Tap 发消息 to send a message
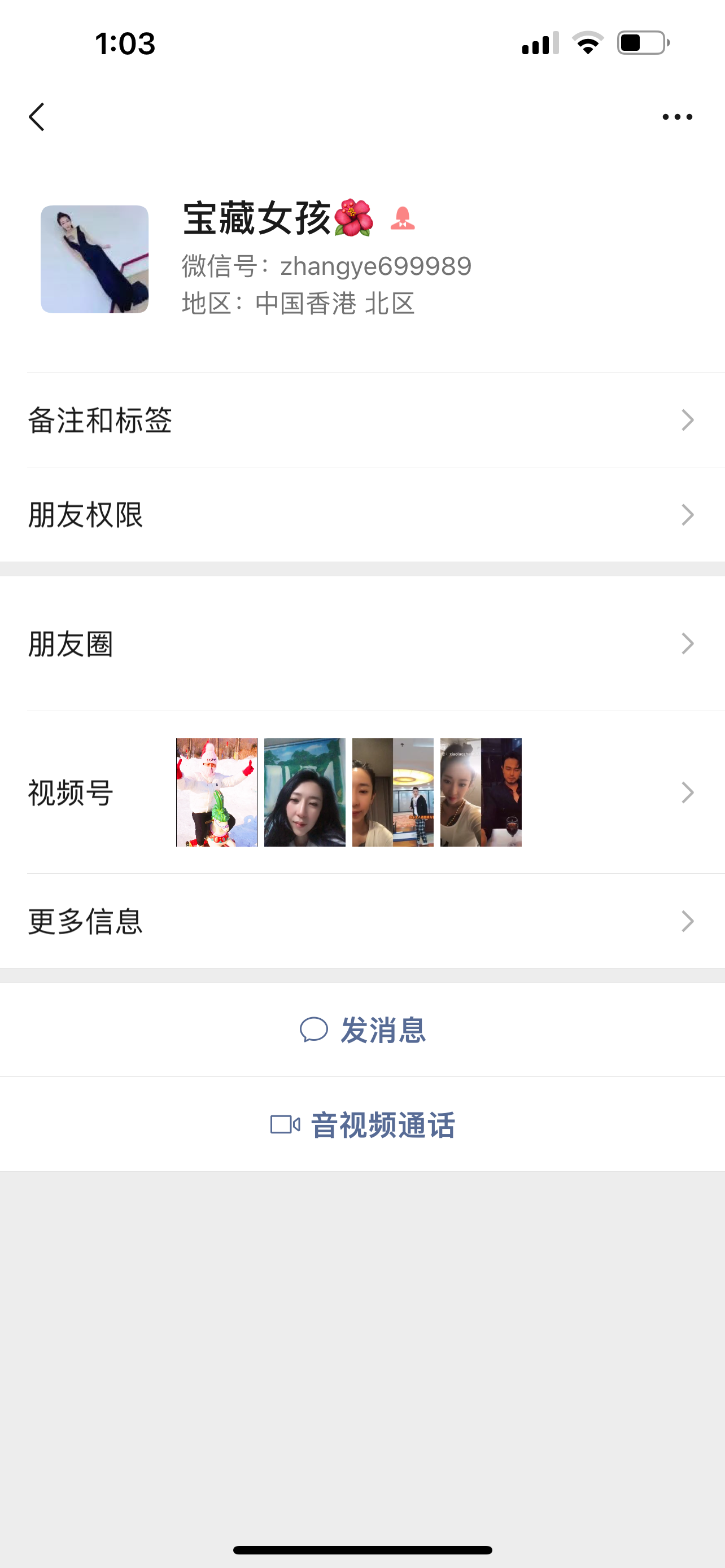 (383, 1030)
